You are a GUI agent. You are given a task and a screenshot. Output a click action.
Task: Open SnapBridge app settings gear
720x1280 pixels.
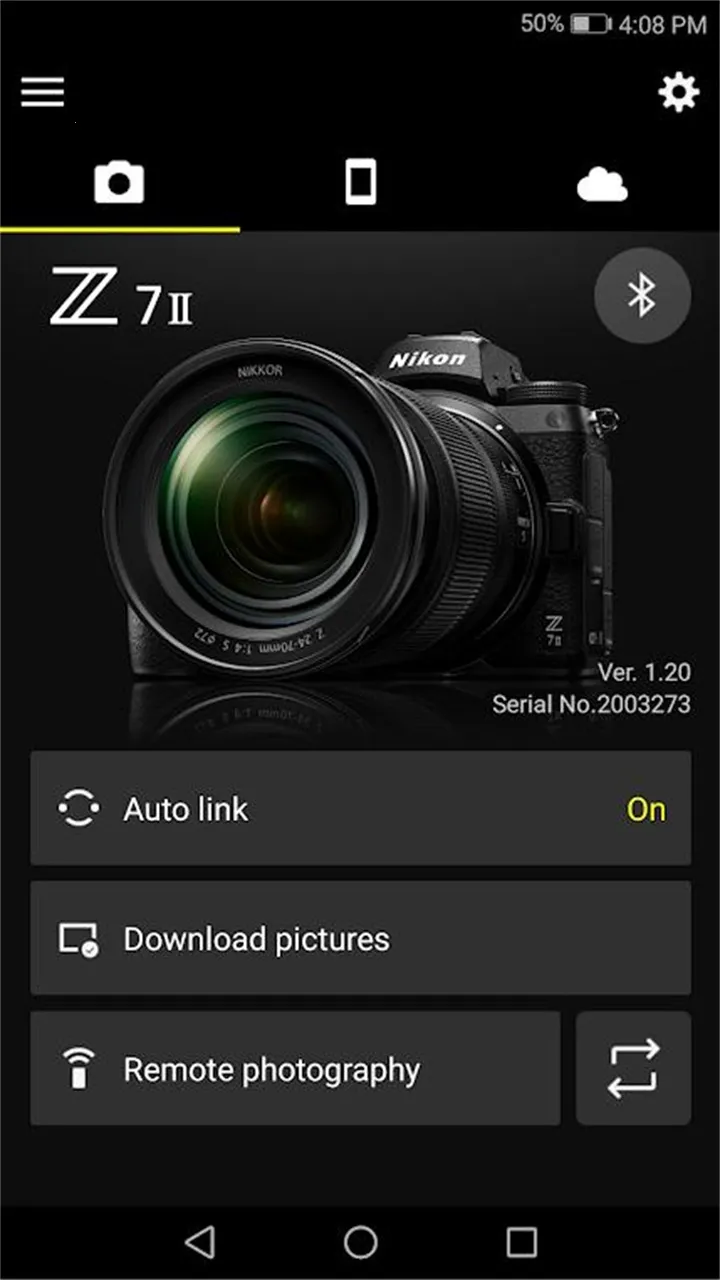[x=679, y=92]
